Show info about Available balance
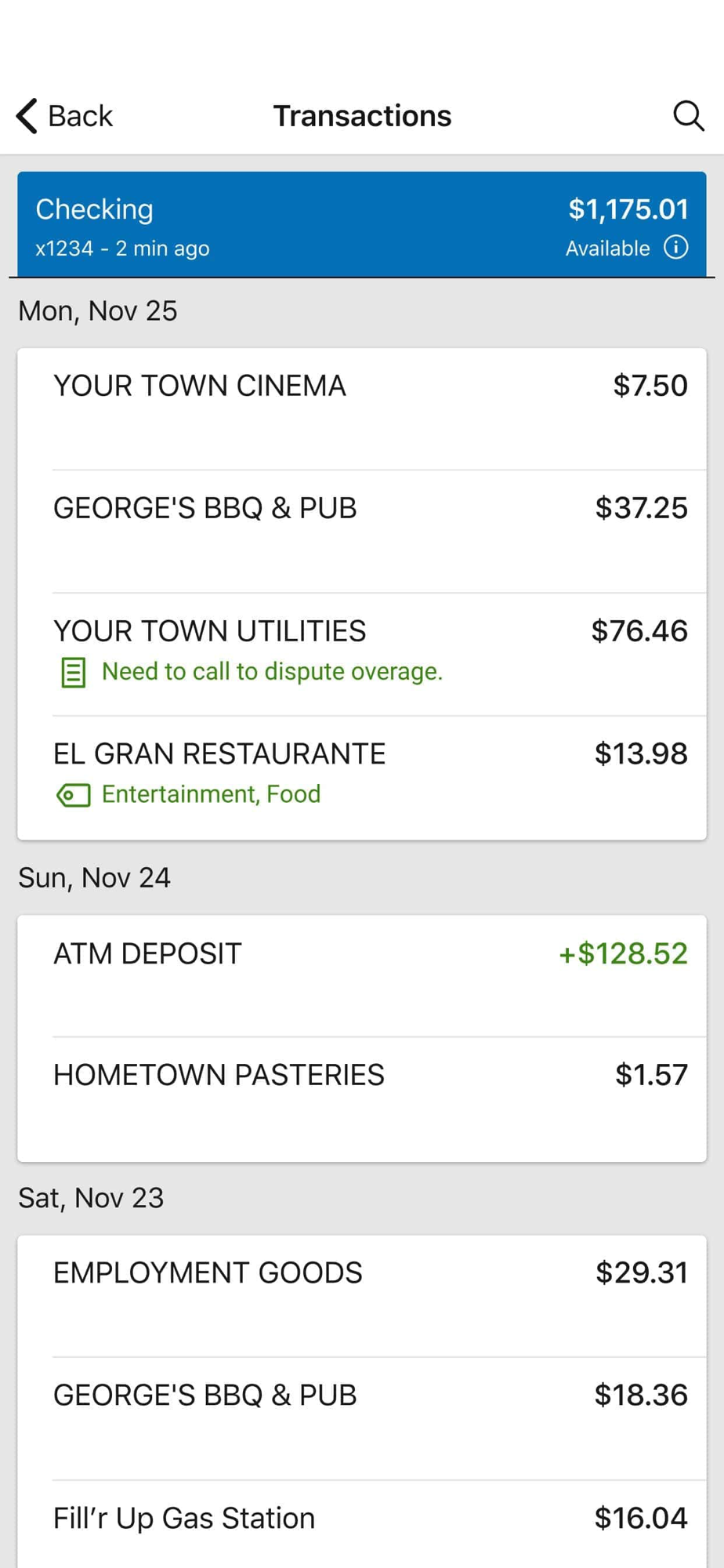Viewport: 724px width, 1568px height. (x=675, y=248)
